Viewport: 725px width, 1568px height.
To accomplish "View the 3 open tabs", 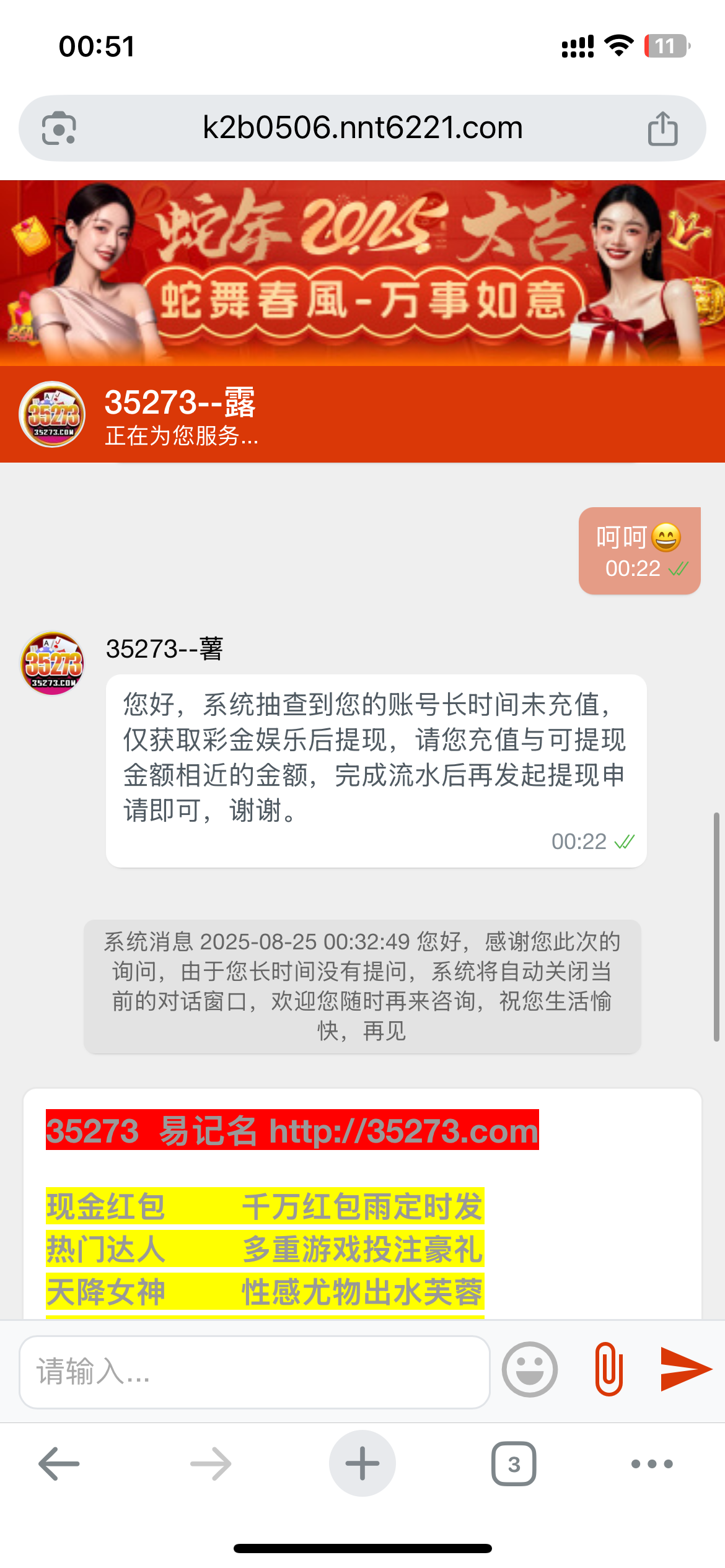I will pos(514,1464).
